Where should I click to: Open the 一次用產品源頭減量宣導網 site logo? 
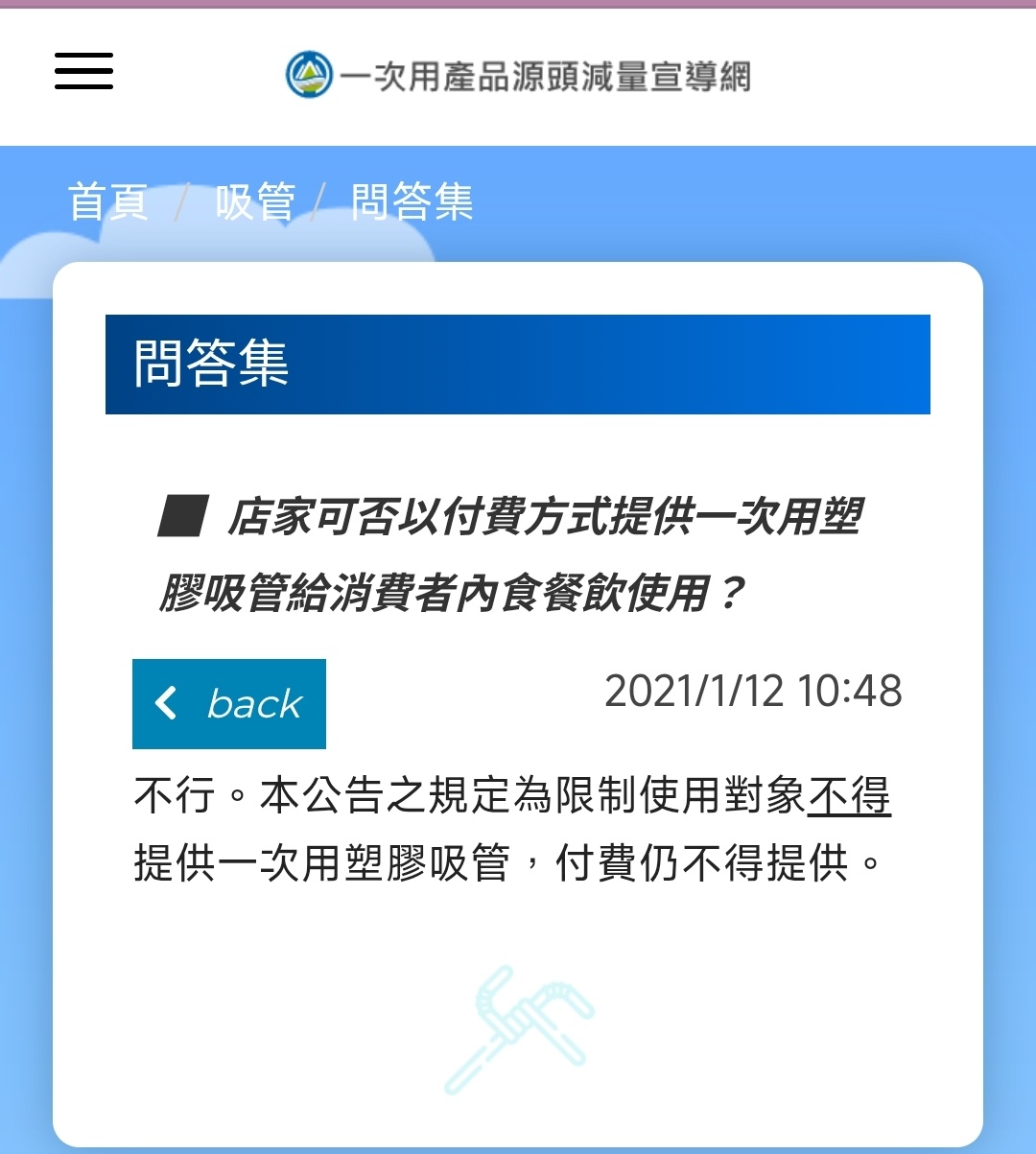tap(518, 75)
